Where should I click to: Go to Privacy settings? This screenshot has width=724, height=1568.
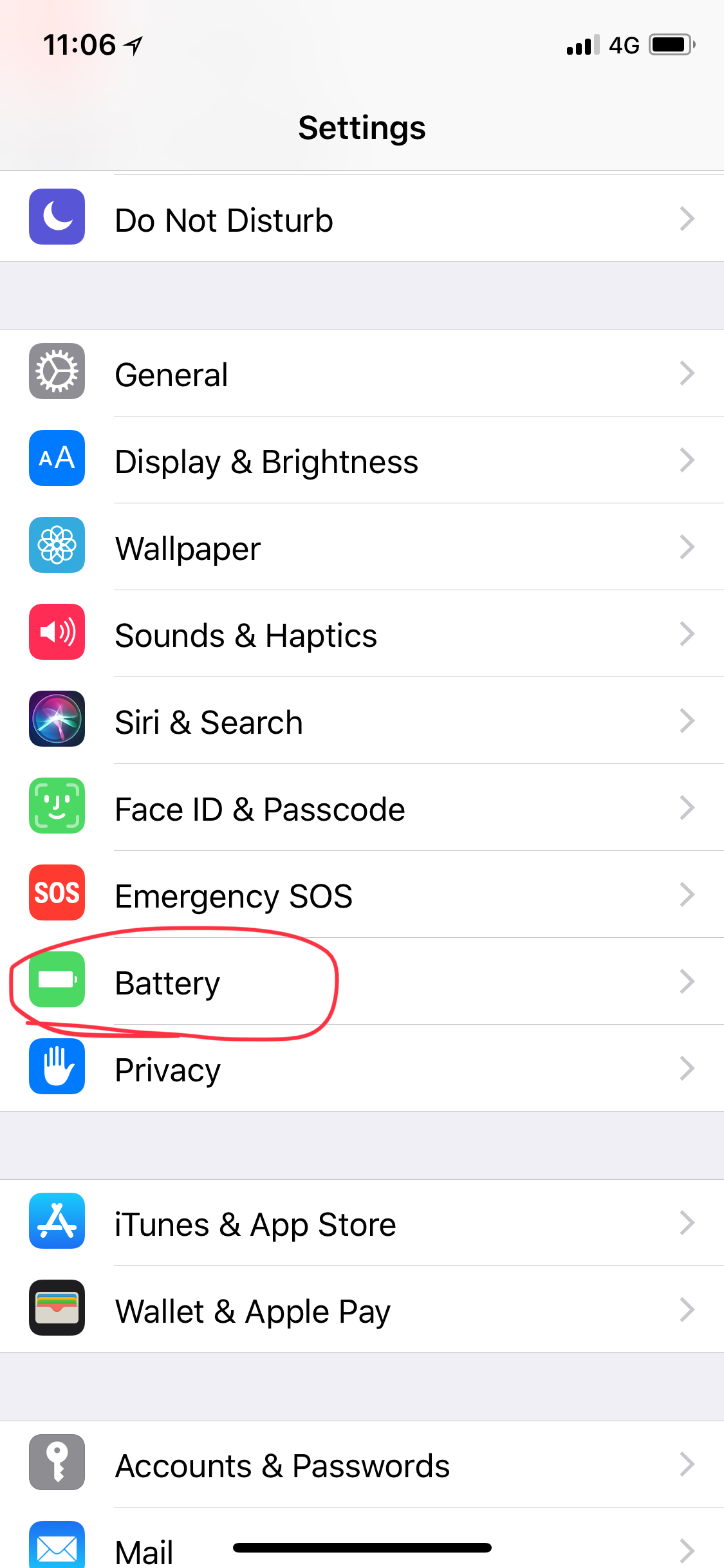coord(362,1069)
